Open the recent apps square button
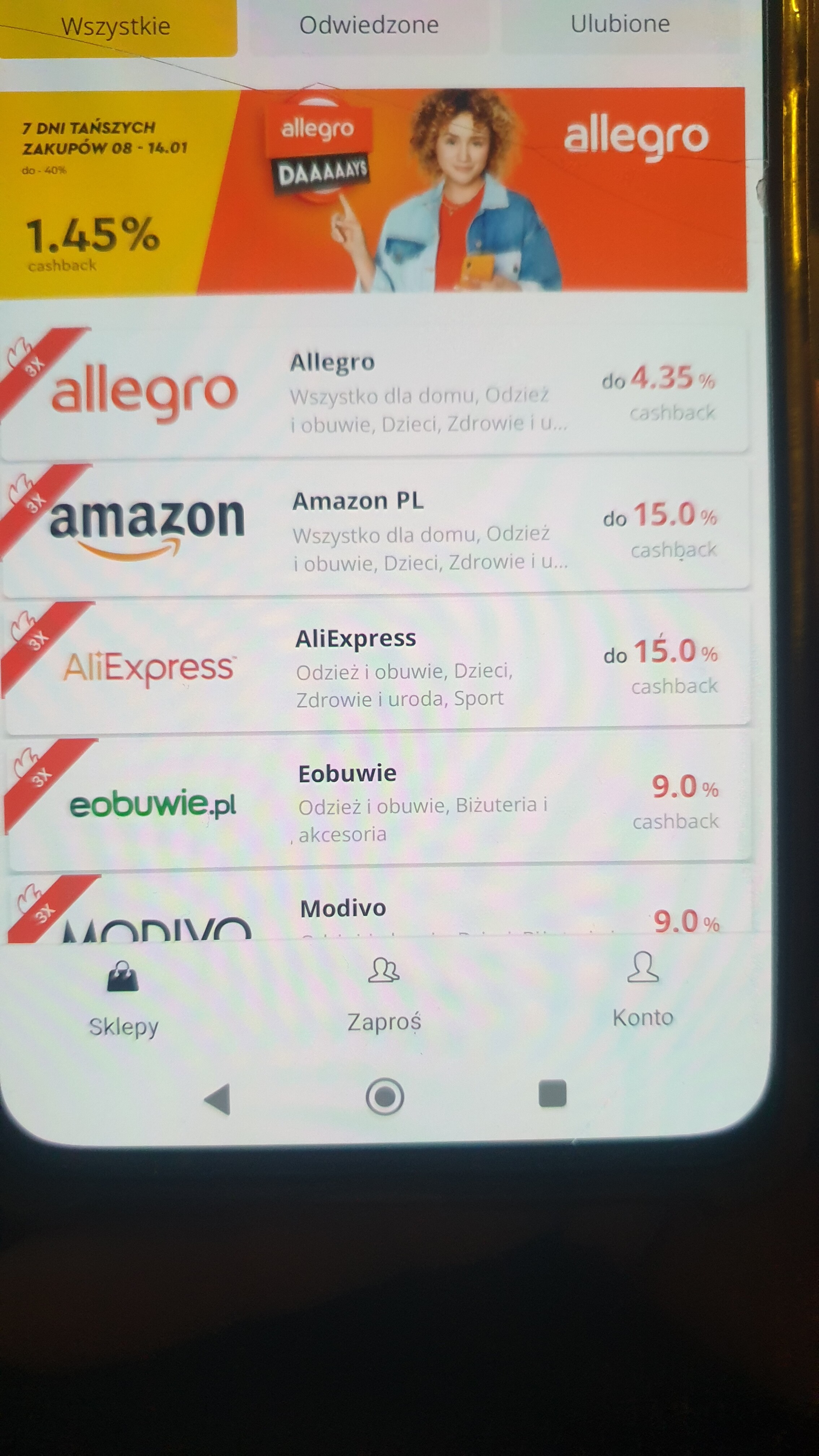The height and width of the screenshot is (1456, 819). (552, 1093)
